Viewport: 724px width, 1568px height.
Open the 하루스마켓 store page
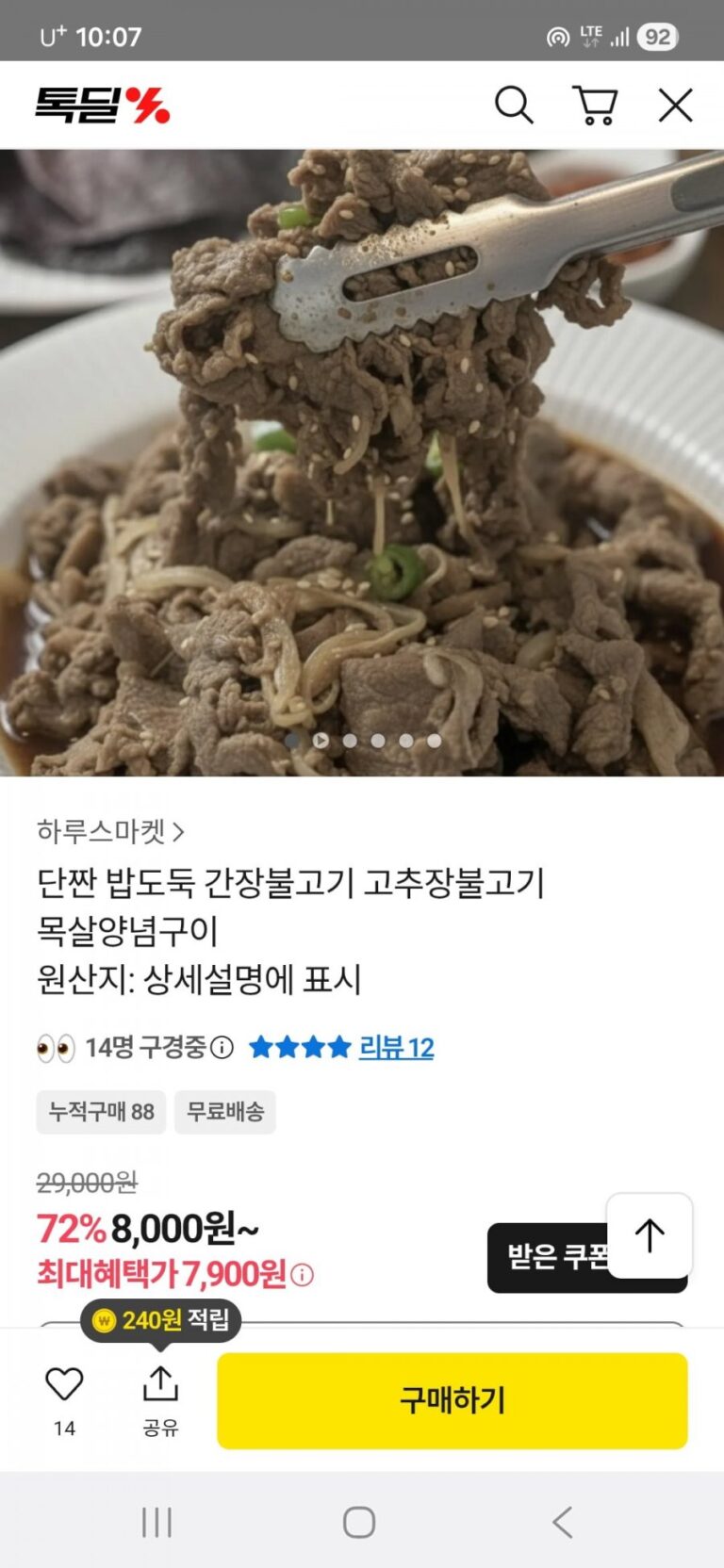pos(110,831)
